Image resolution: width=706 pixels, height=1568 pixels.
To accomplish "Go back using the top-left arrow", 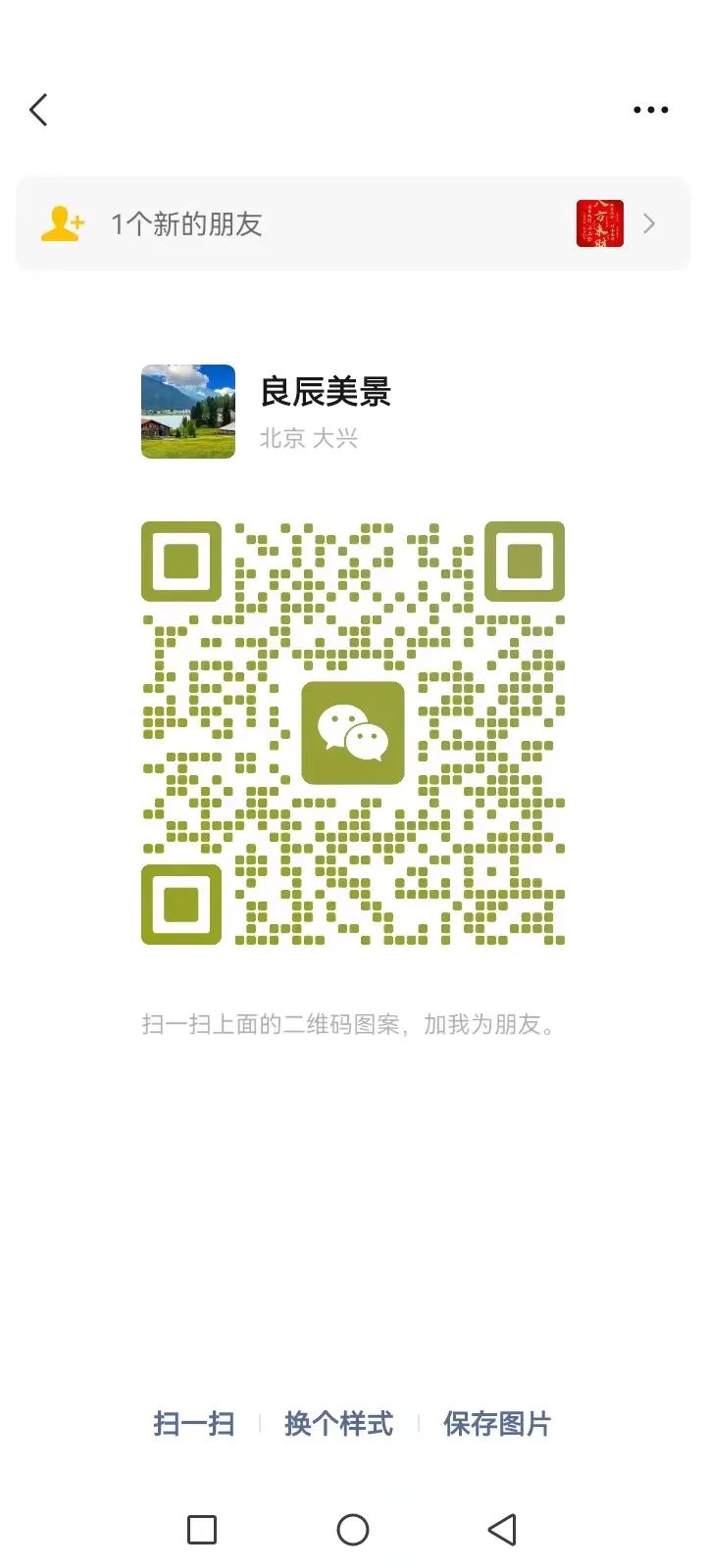I will point(38,110).
